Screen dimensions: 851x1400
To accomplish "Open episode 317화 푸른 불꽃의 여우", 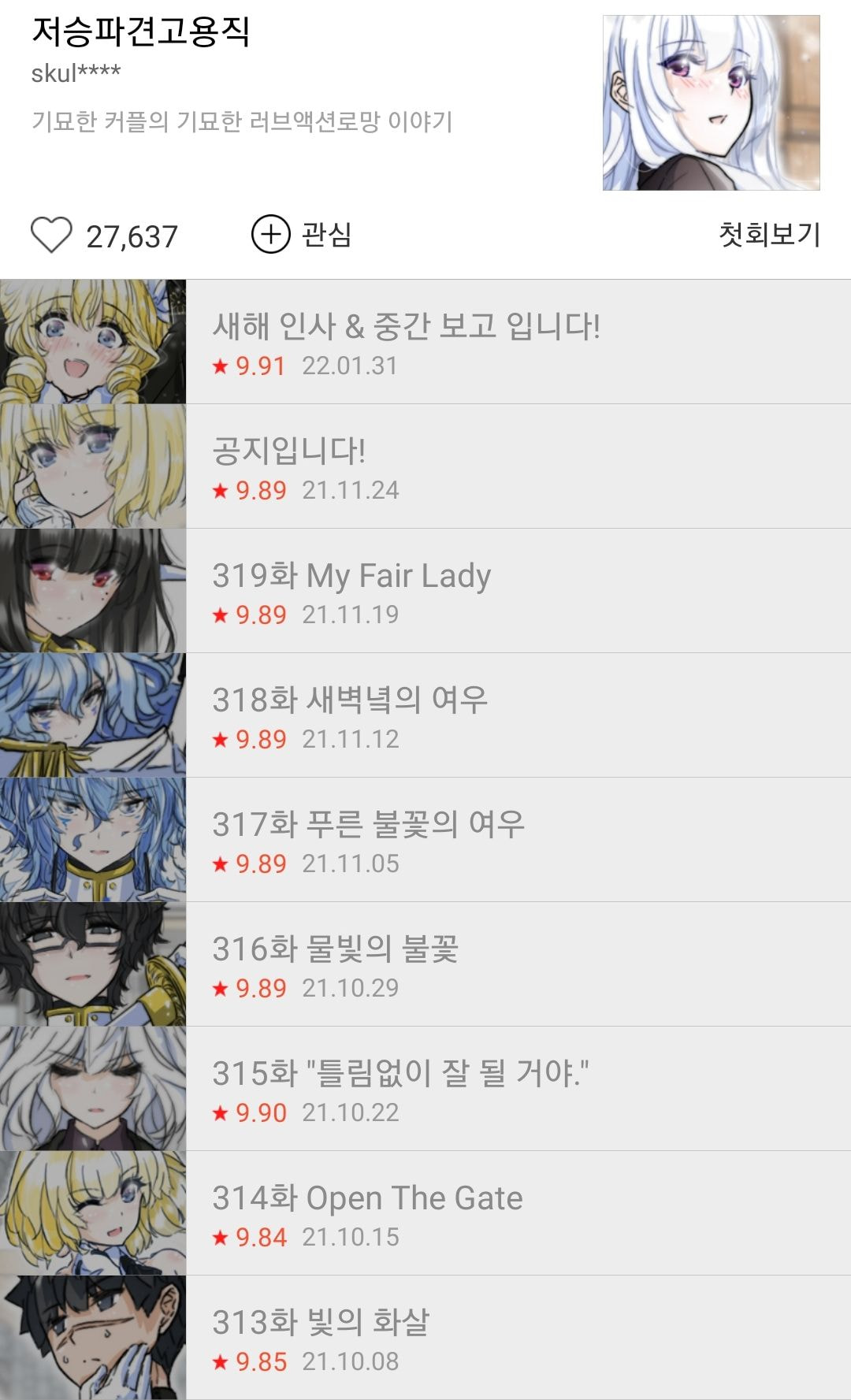I will tap(425, 840).
